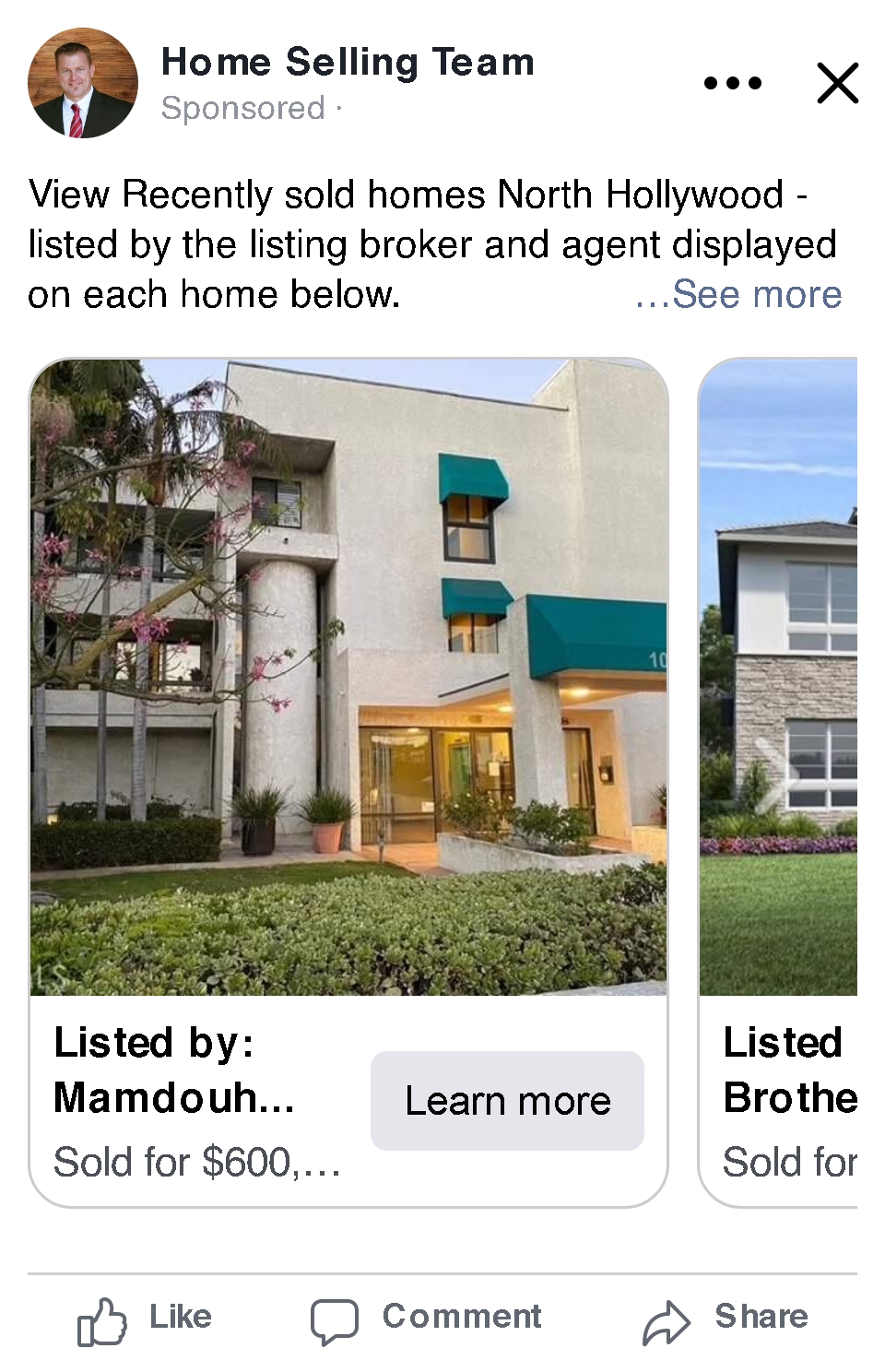Screen dimensions: 885x1372
Task: Comment on this sponsored post
Action: 426,1319
